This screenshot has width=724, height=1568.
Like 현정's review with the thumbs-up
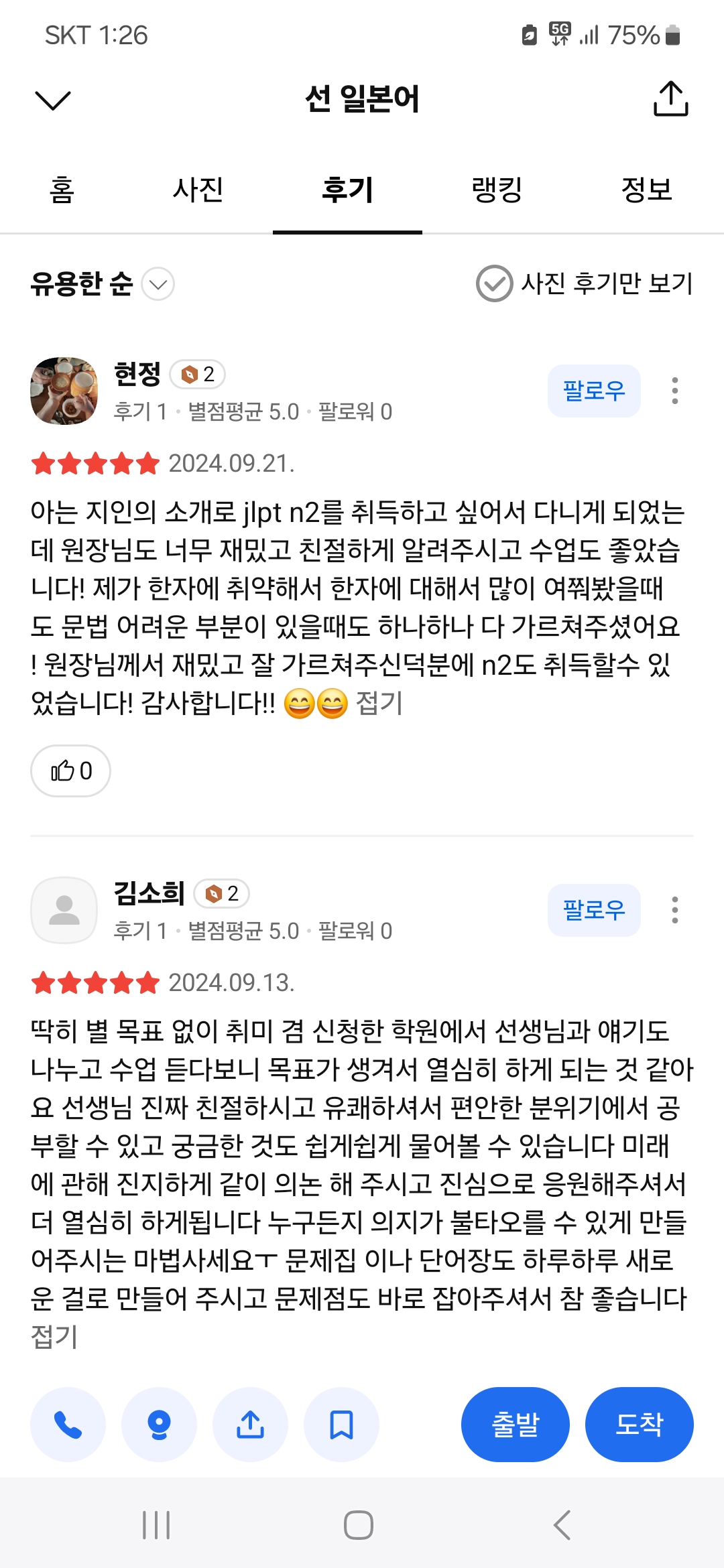point(70,771)
